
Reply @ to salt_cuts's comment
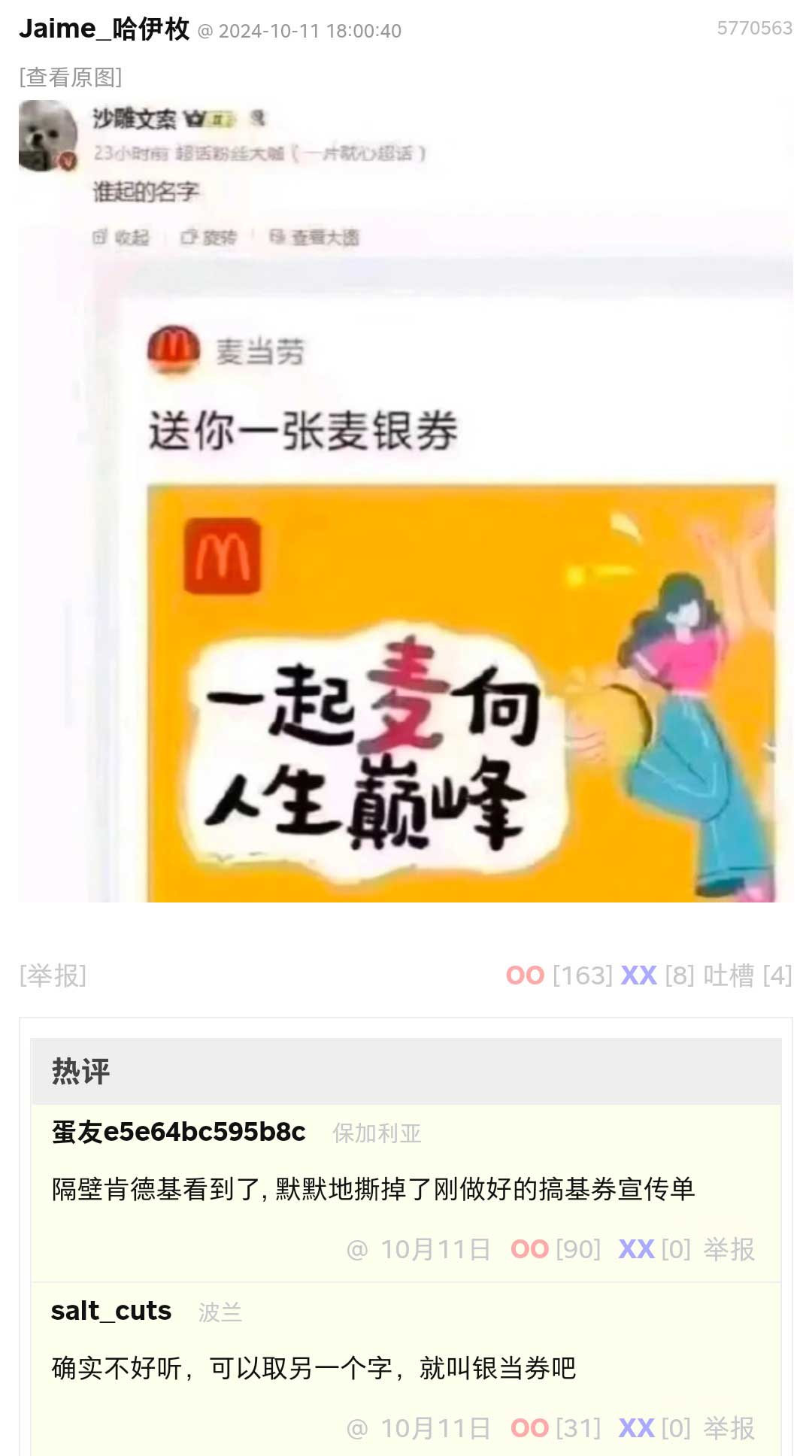click(x=357, y=1428)
